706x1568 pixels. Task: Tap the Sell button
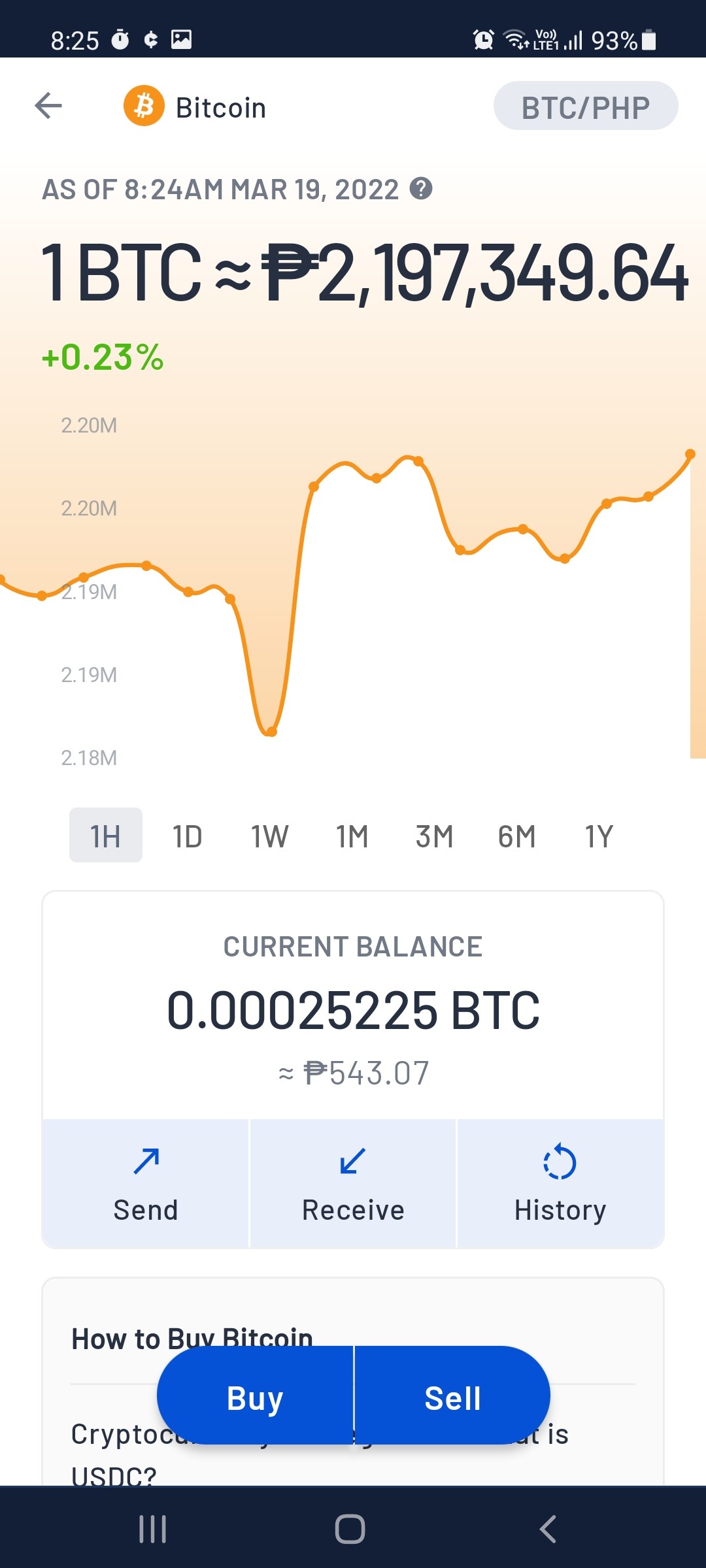click(x=452, y=1396)
